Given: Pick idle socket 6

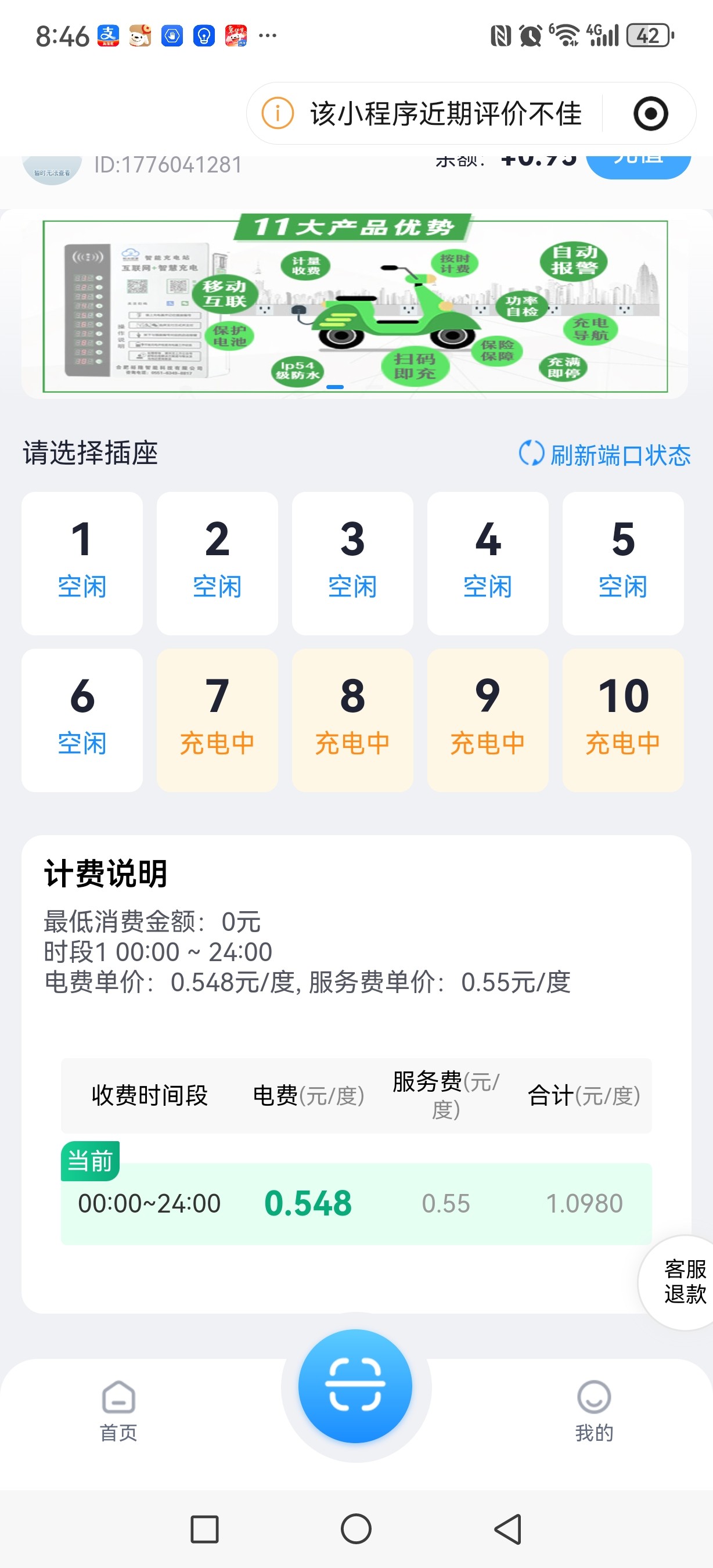Looking at the screenshot, I should coord(82,720).
